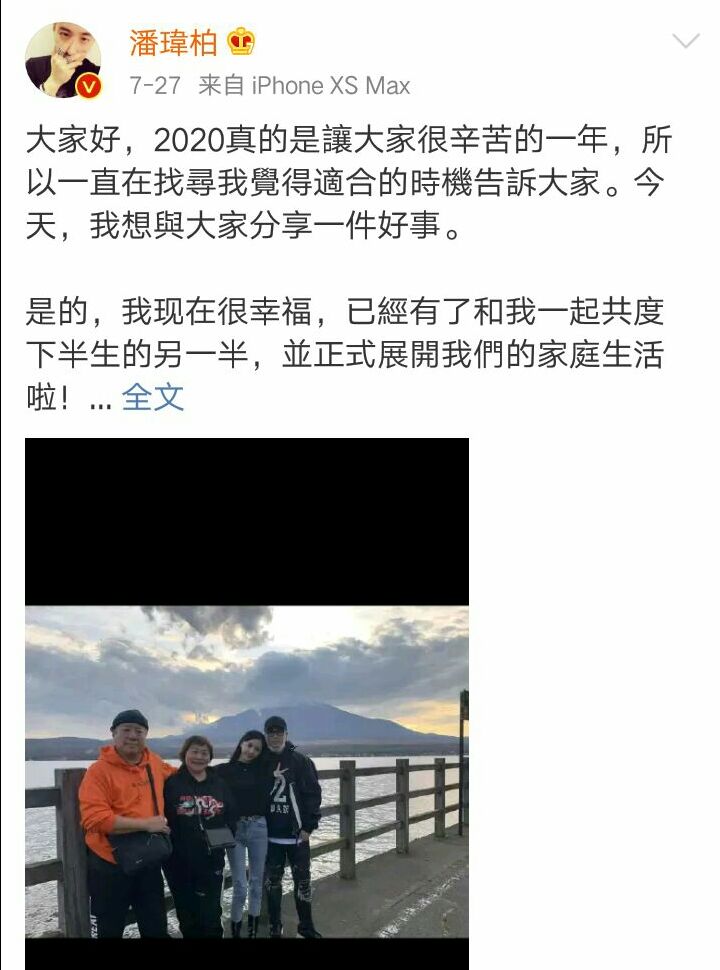Tap the verified account badge on the avatar
This screenshot has height=970, width=720.
[x=90, y=85]
